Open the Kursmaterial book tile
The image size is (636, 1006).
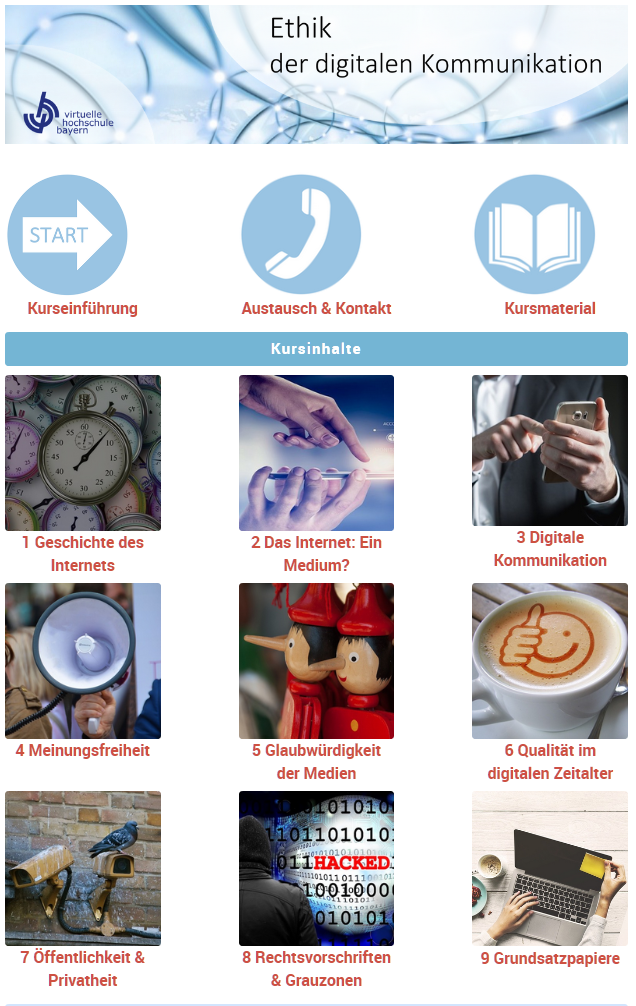tap(535, 235)
